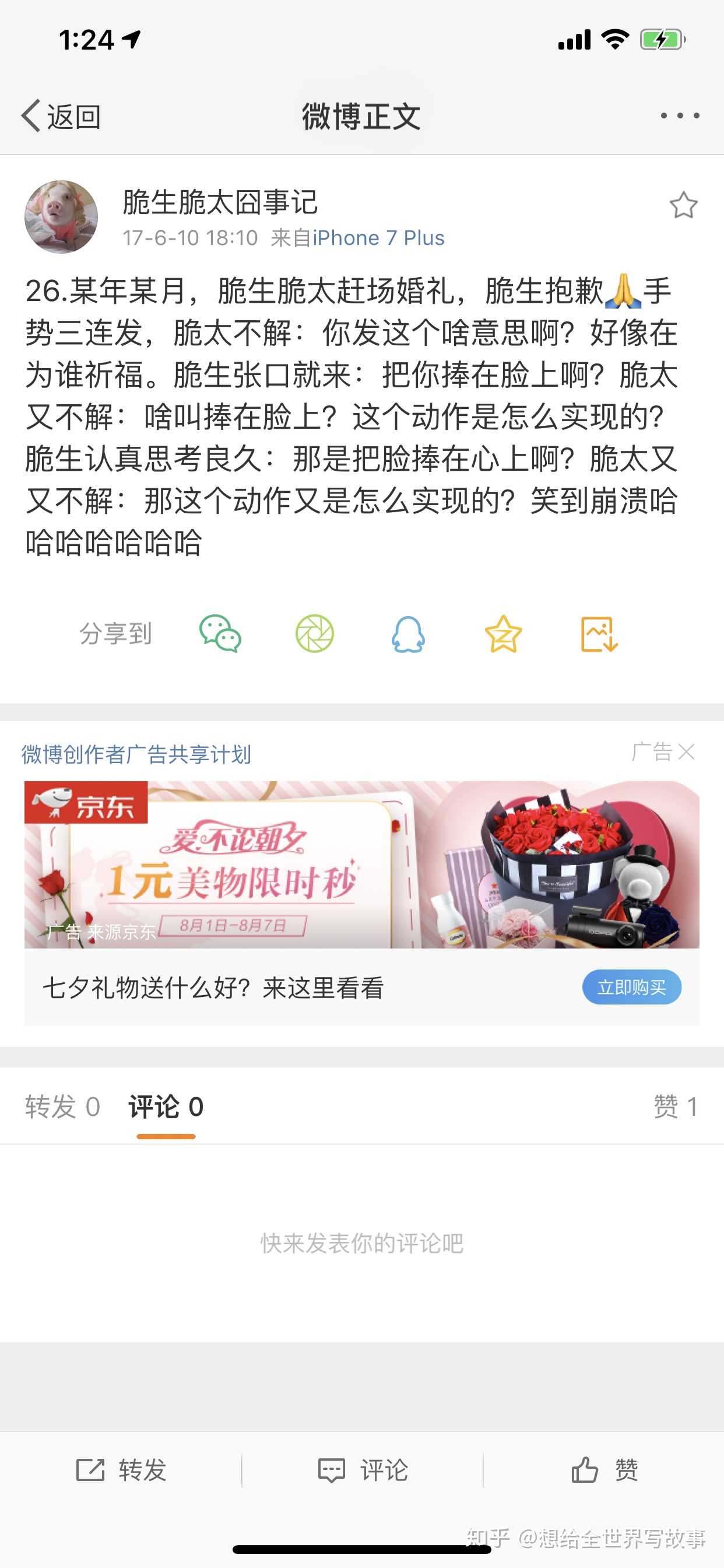Viewport: 724px width, 1568px height.
Task: Share the post to WeChat
Action: [x=220, y=633]
